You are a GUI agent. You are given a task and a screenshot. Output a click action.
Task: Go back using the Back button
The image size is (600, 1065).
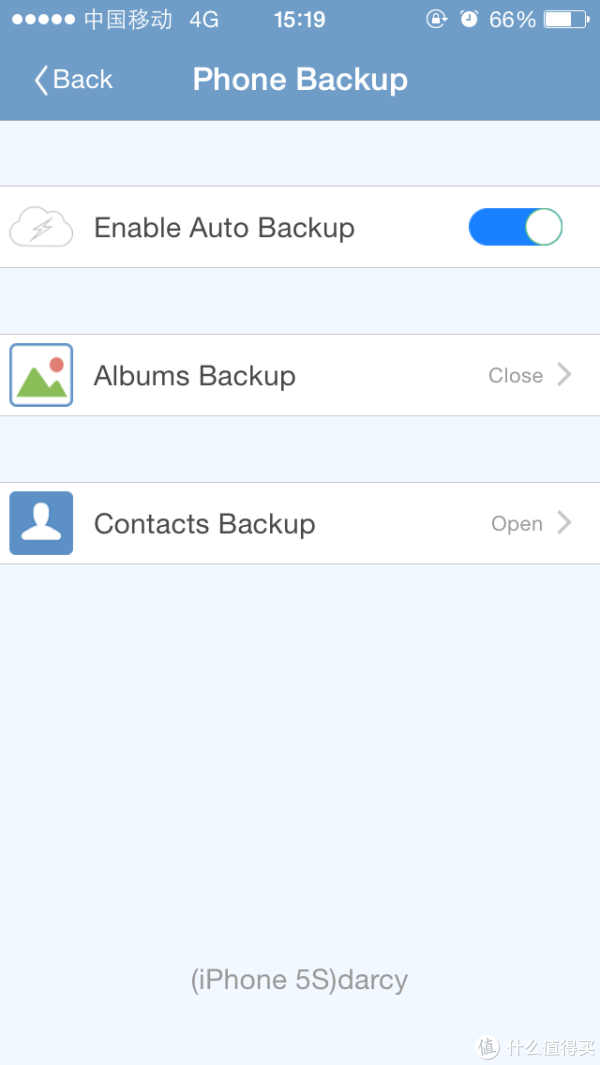pyautogui.click(x=73, y=79)
